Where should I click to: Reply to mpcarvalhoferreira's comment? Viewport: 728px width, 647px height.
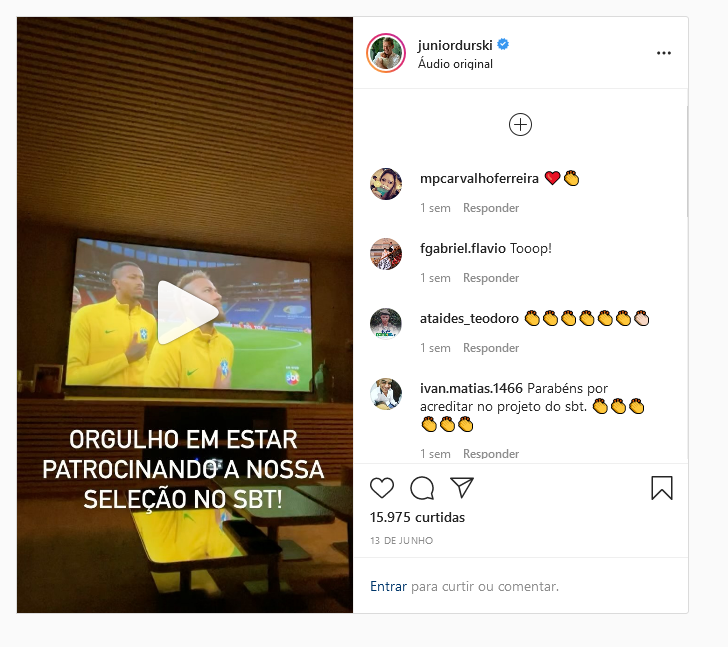[x=490, y=208]
